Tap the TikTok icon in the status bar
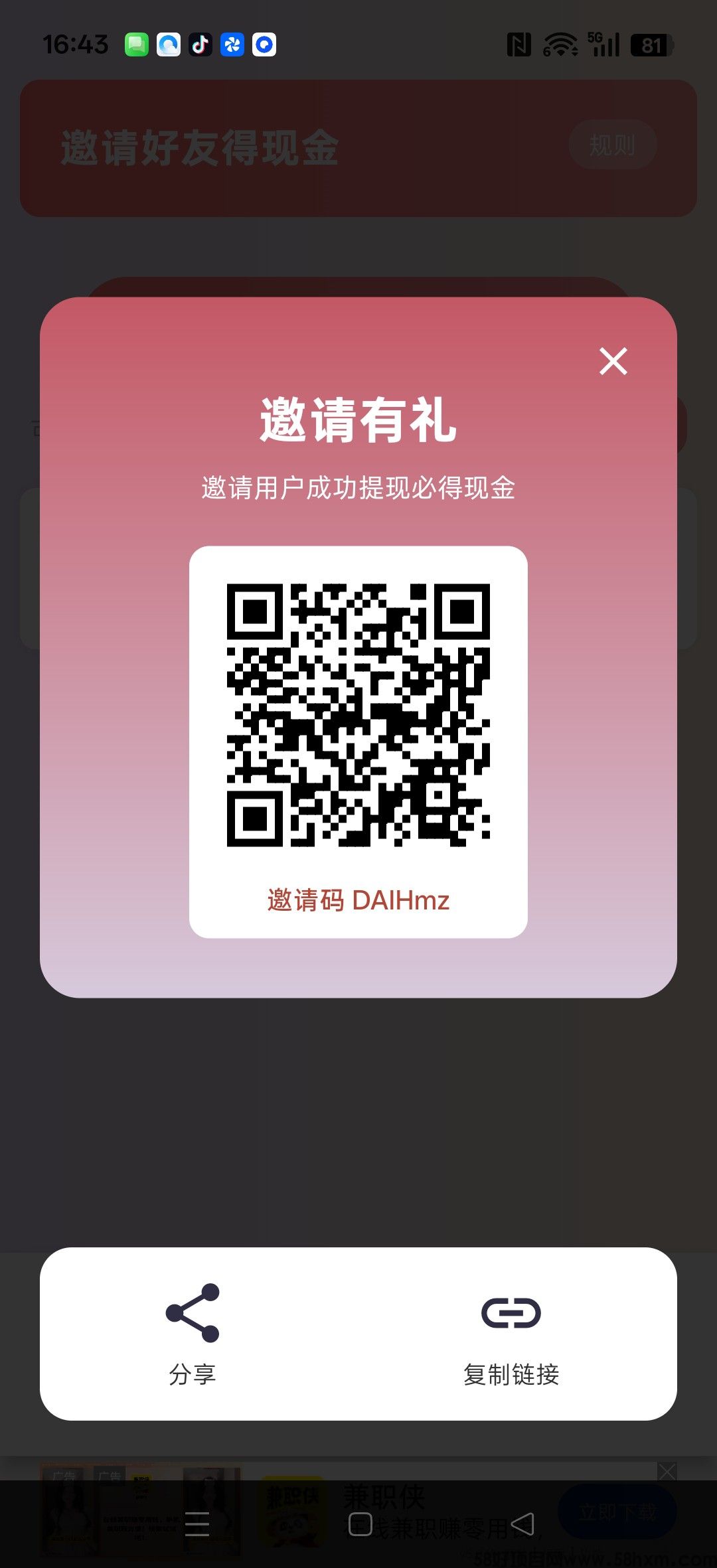Screen dimensions: 717x1568 tap(200, 45)
